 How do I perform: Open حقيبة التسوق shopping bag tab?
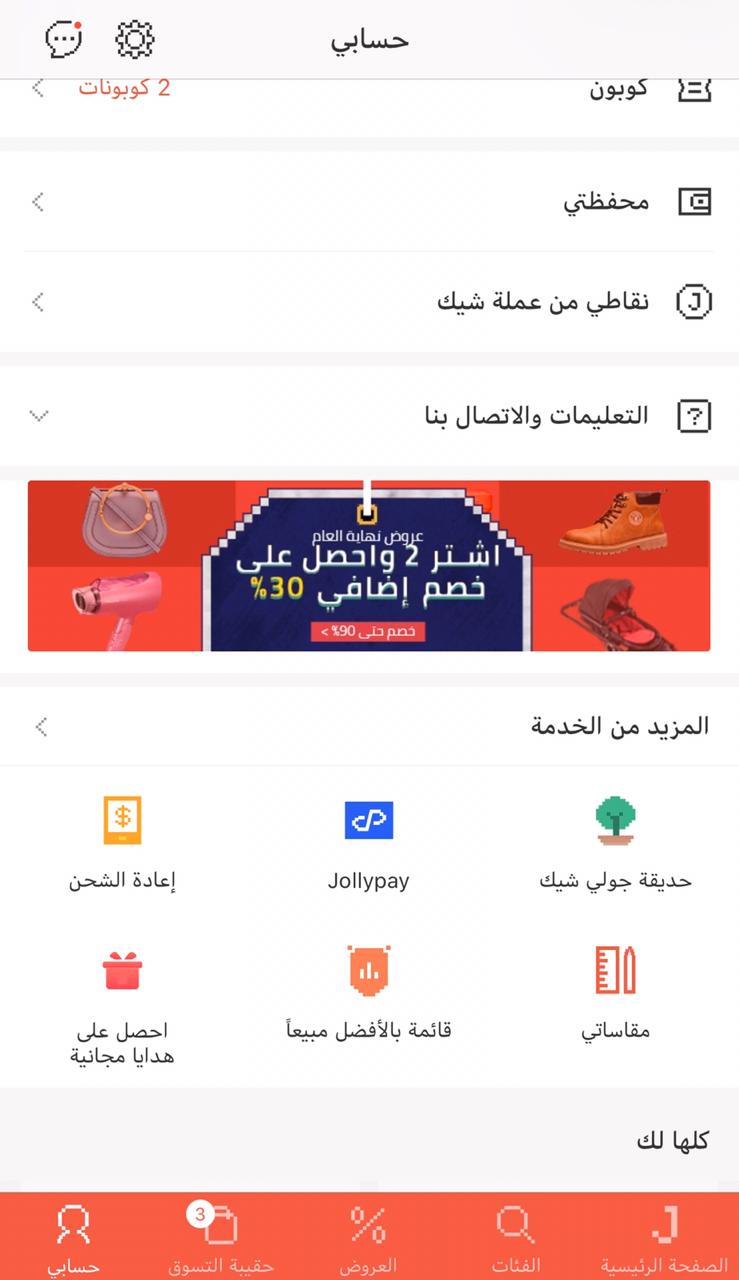pyautogui.click(x=221, y=1238)
